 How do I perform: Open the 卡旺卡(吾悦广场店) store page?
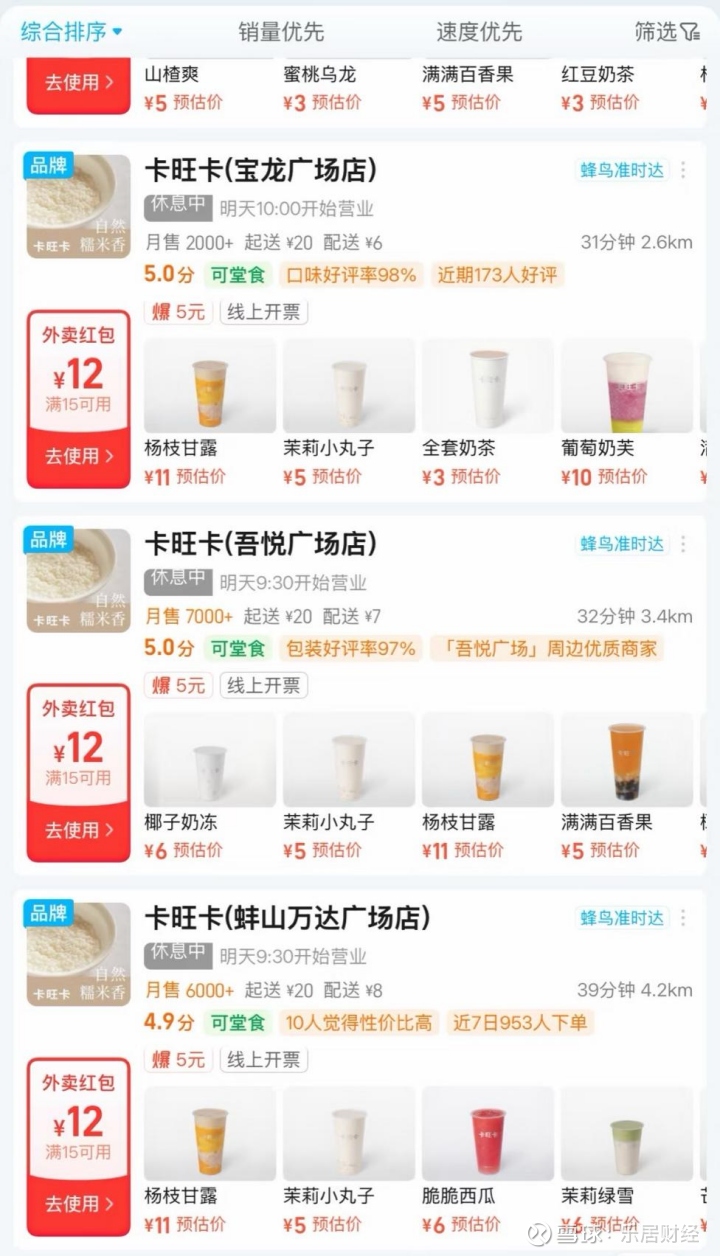coord(261,544)
